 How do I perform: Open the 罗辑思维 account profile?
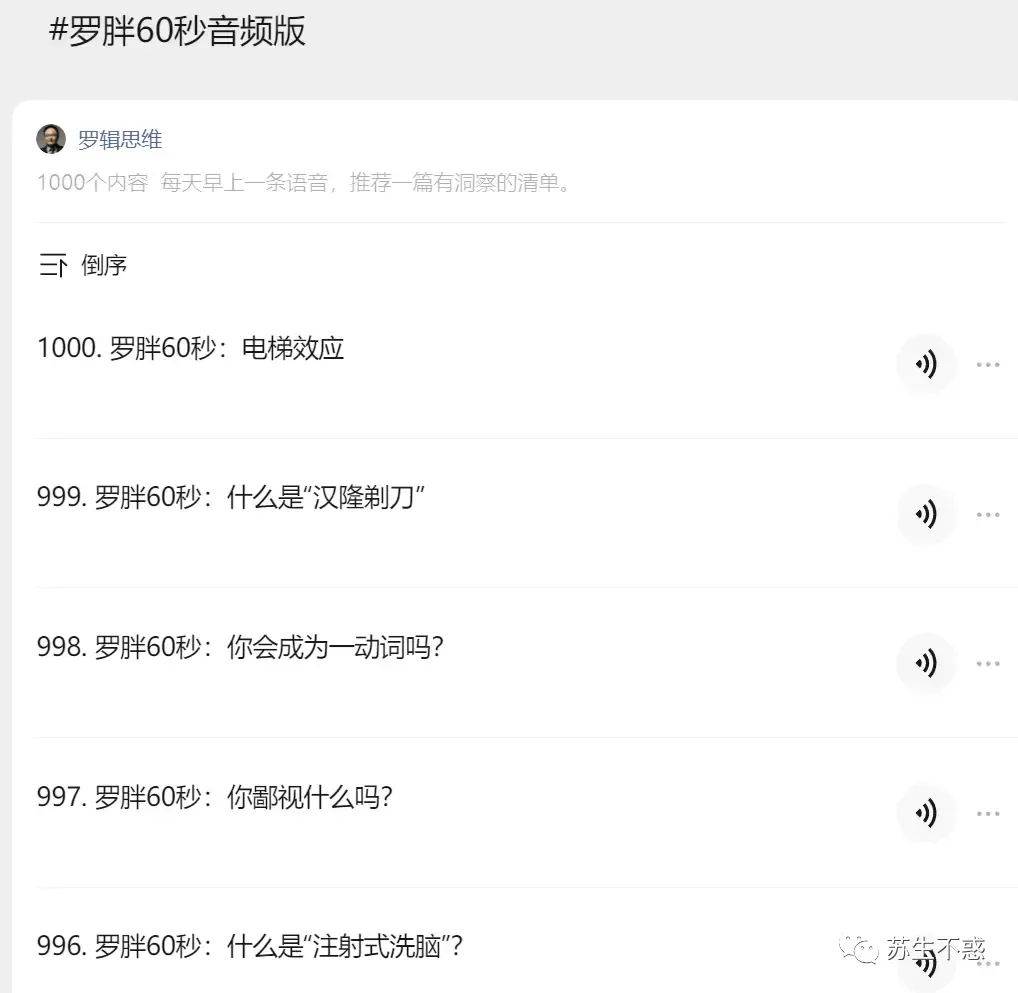coord(119,140)
